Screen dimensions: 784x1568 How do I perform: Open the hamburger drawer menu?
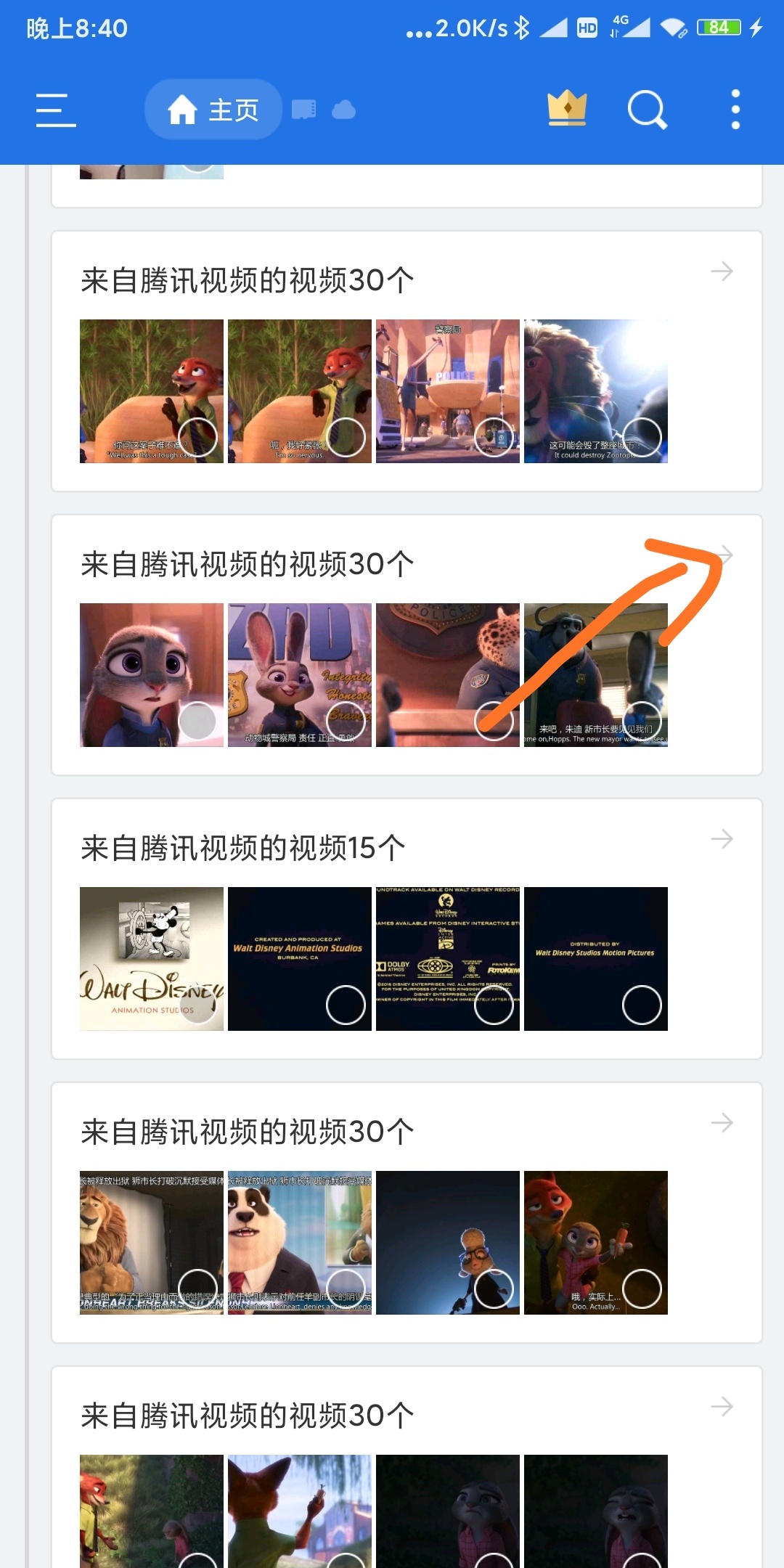click(x=56, y=110)
